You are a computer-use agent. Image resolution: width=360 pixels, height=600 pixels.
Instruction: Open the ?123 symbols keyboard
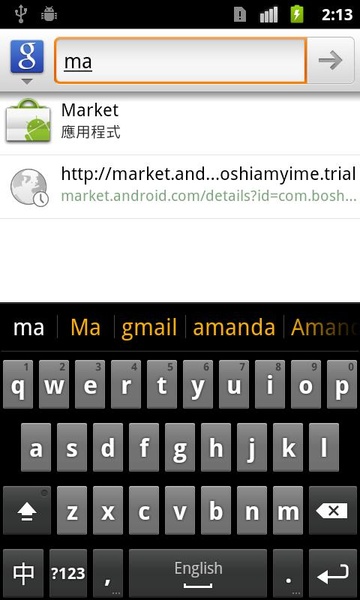point(68,573)
